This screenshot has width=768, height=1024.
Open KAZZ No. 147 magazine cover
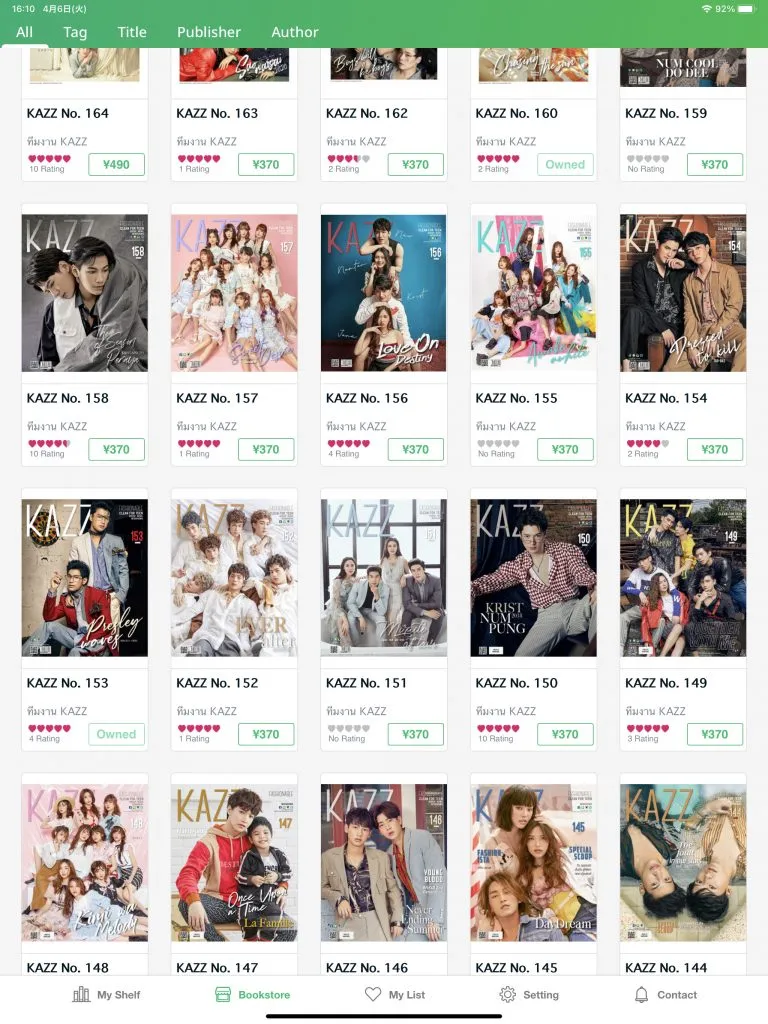click(x=234, y=862)
